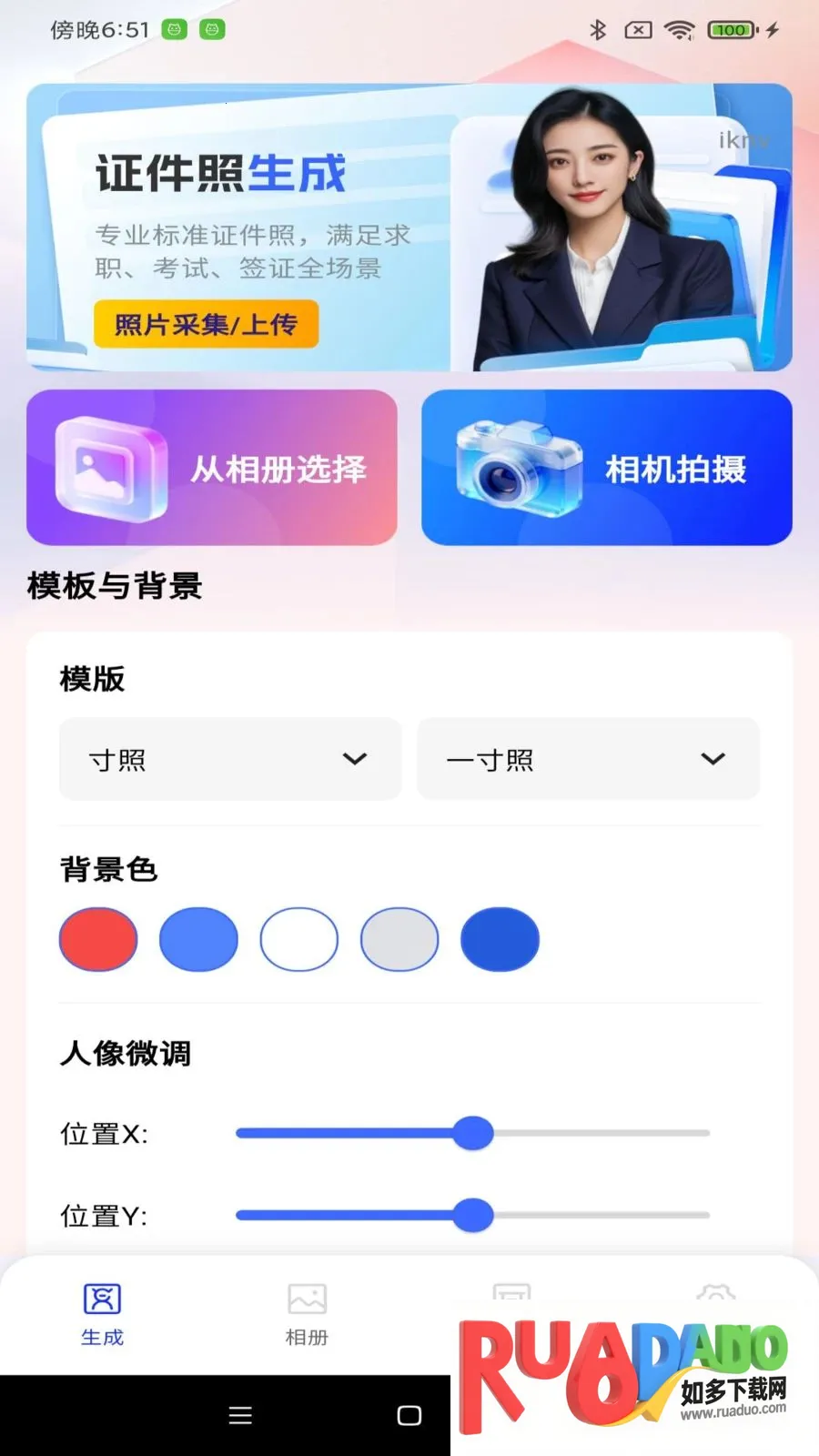819x1456 pixels.
Task: Select the dark blue background color
Action: pyautogui.click(x=500, y=939)
